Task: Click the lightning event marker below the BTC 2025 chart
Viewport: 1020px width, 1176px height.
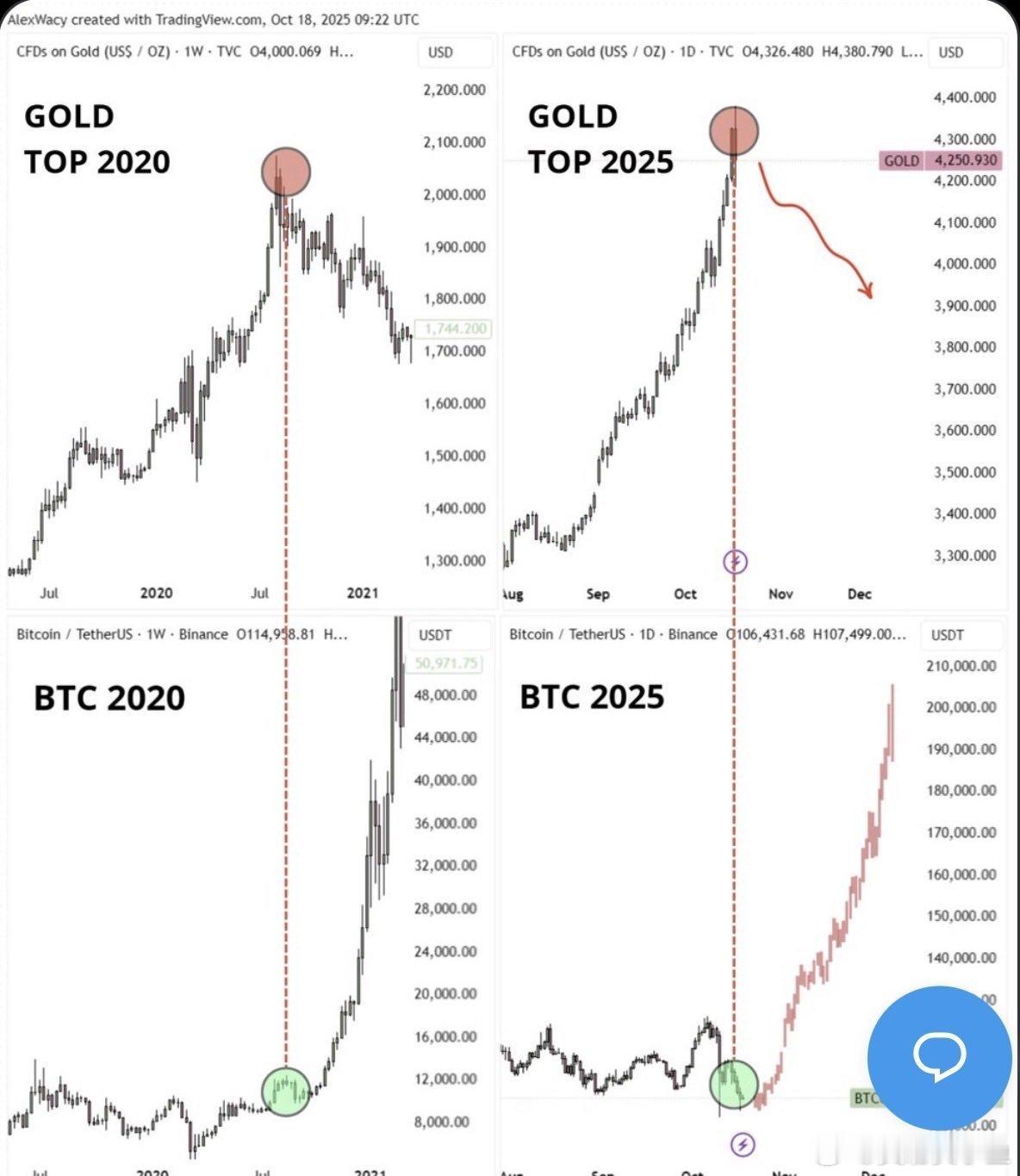Action: 742,1144
